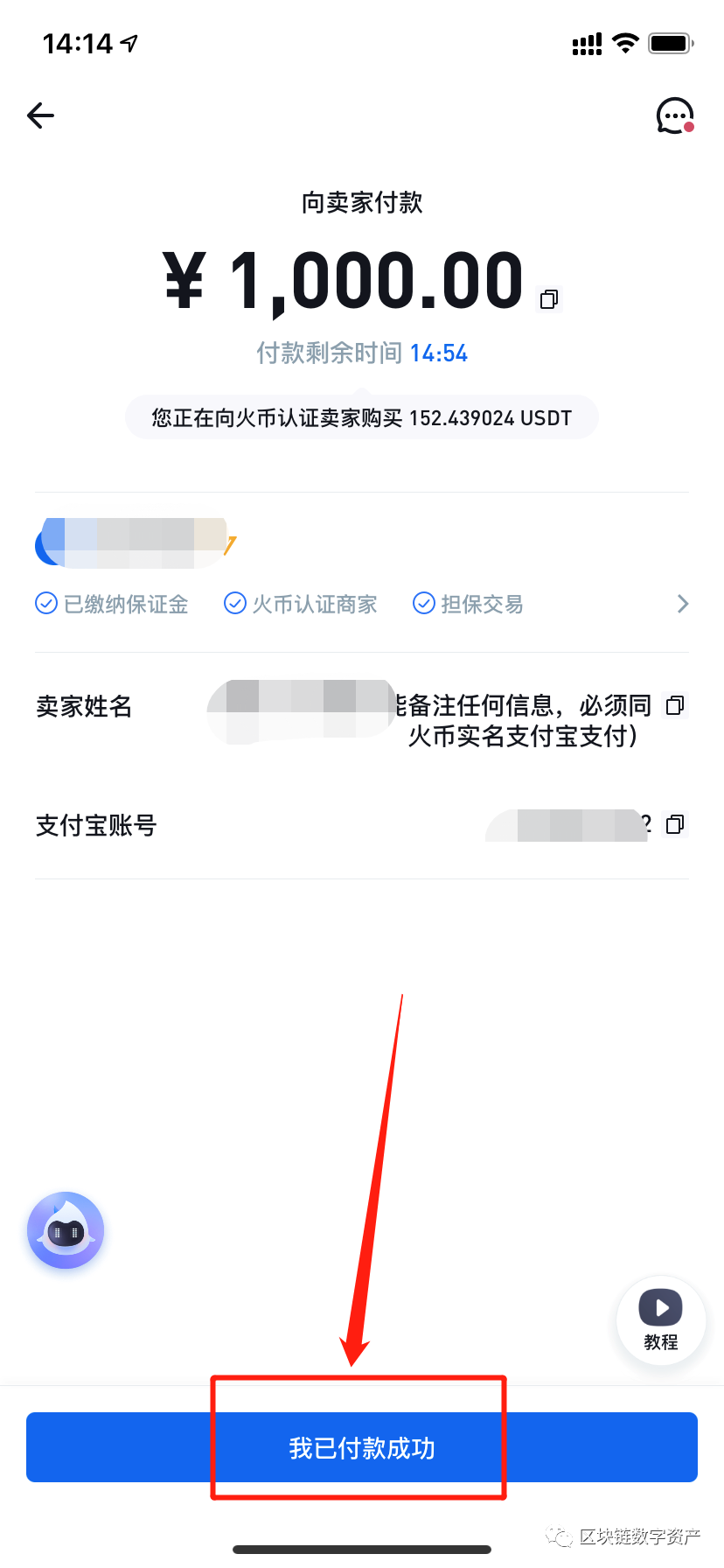Viewport: 724px width, 1568px height.
Task: Tap the 152.439024 USDT purchase notice banner
Action: click(361, 417)
